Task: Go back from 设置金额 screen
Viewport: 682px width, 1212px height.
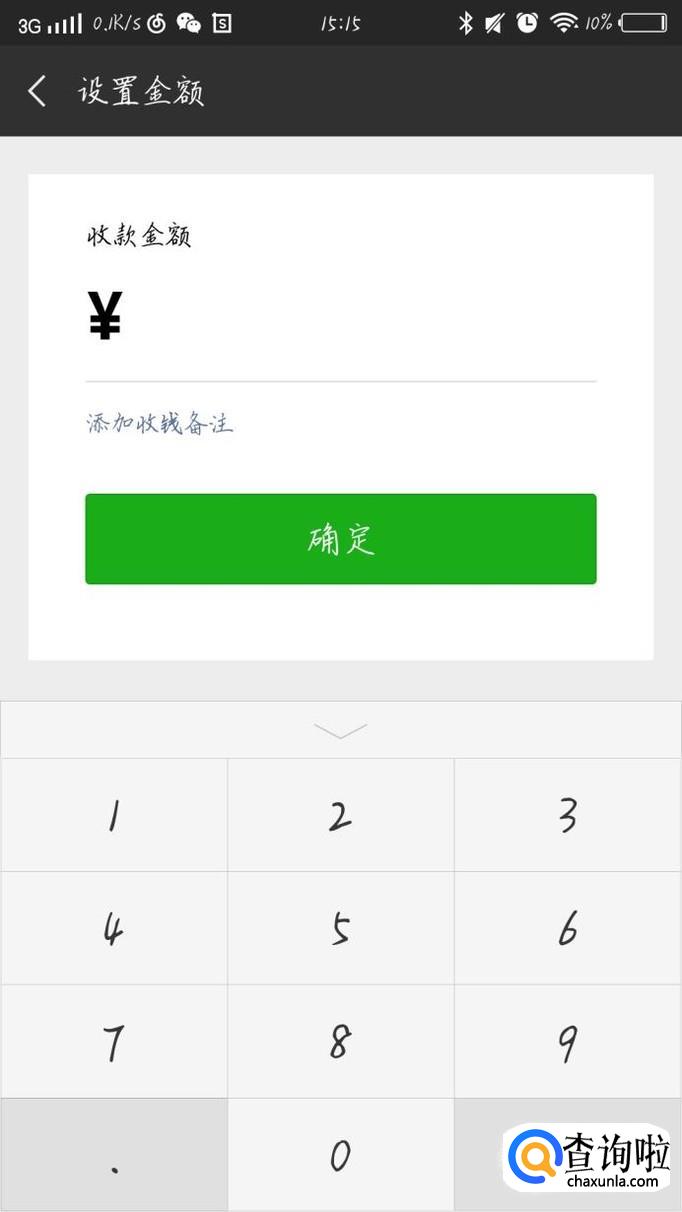Action: [37, 91]
